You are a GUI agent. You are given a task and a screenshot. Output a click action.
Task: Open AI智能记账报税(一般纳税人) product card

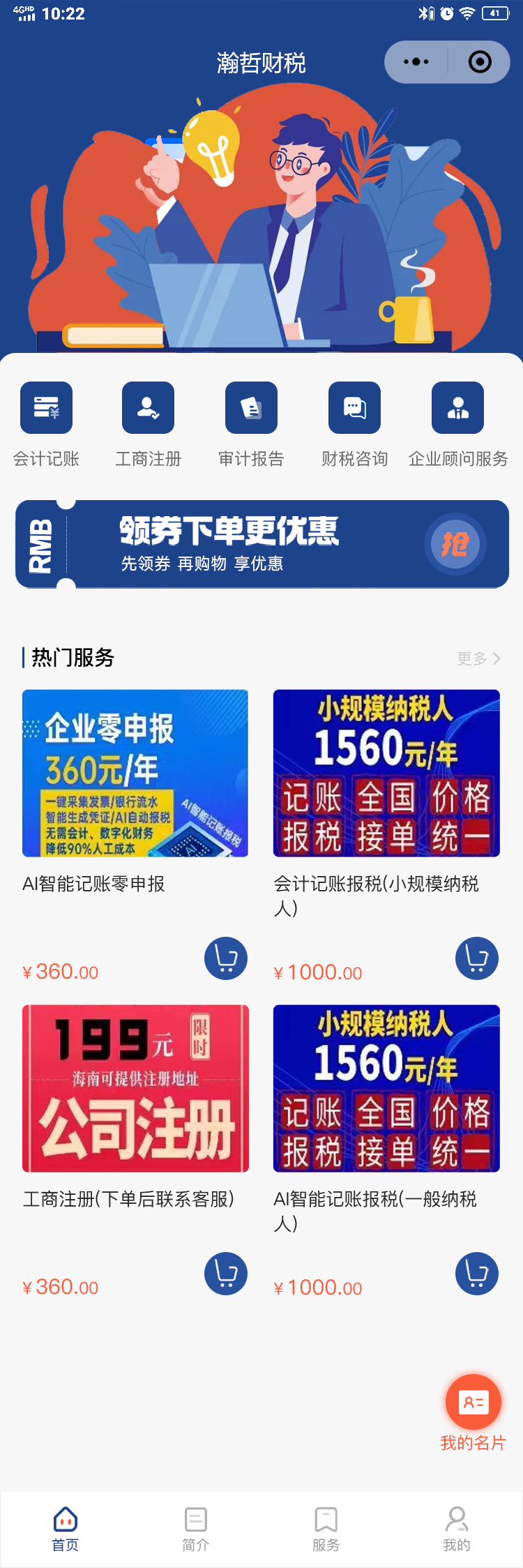[x=386, y=1088]
